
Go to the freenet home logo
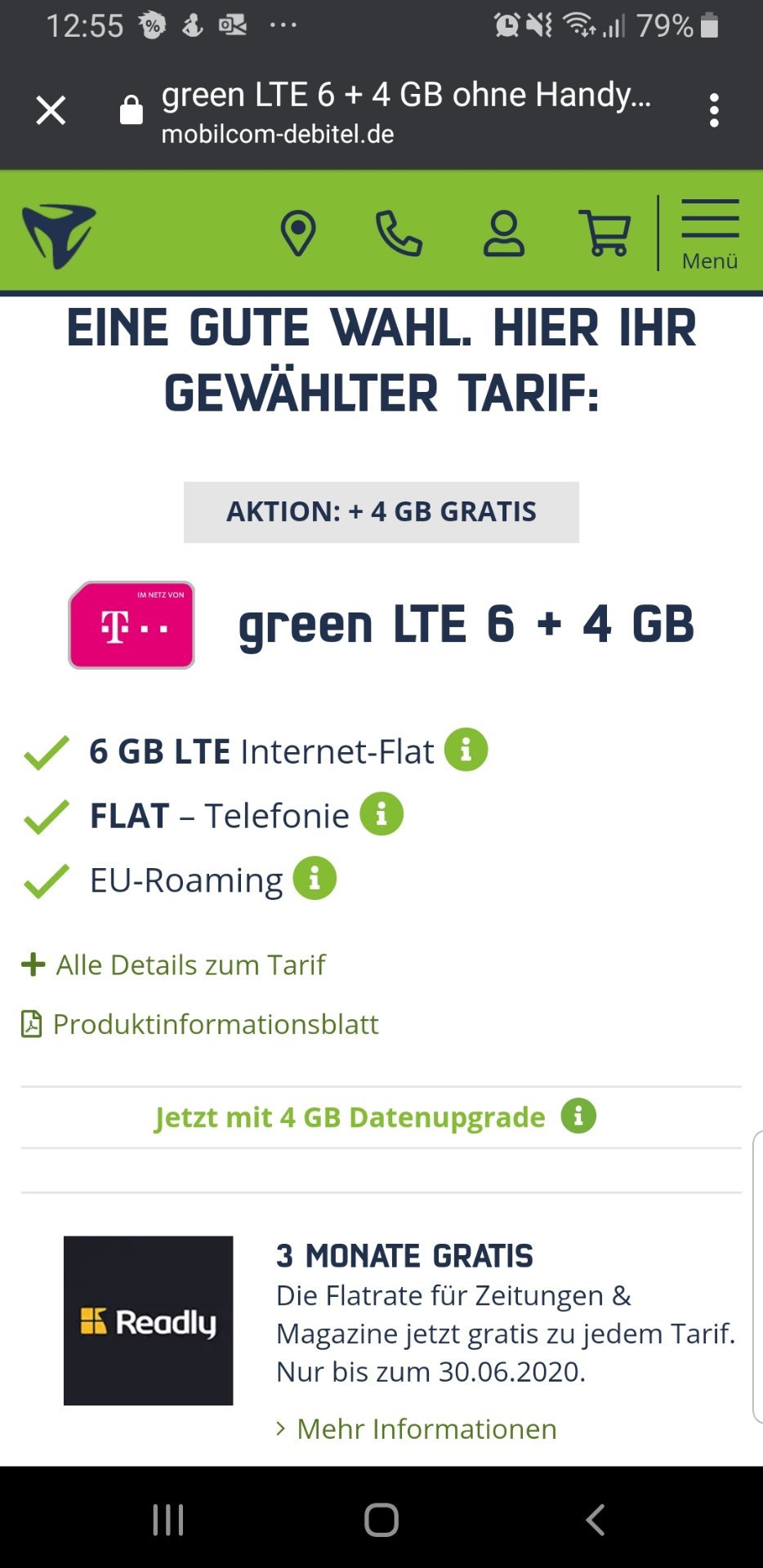pyautogui.click(x=59, y=235)
